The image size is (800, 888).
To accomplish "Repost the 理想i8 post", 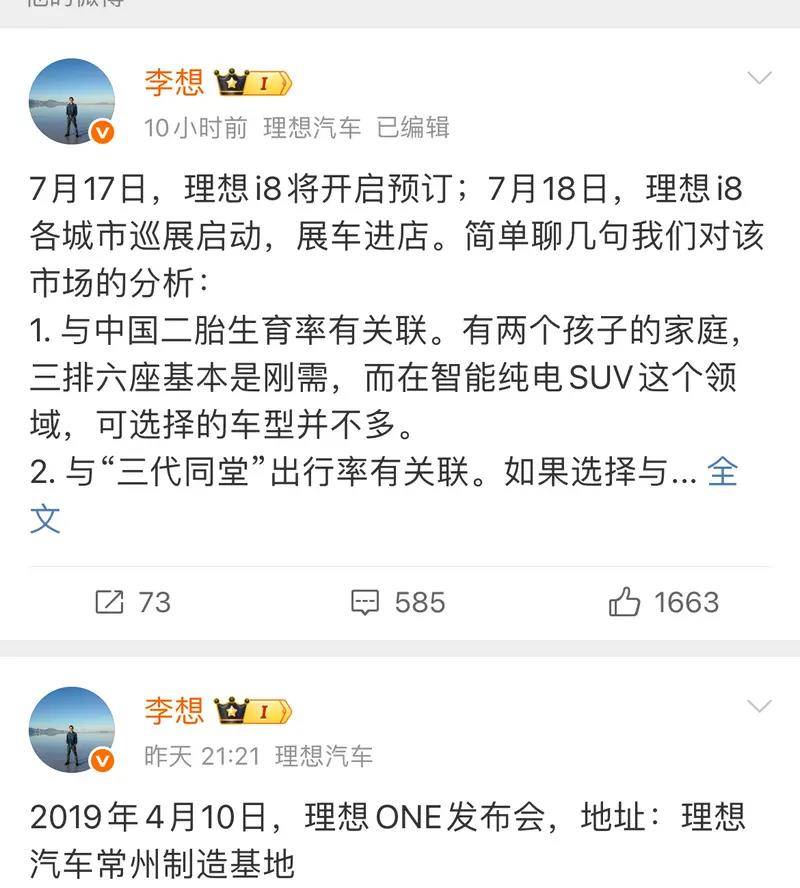I will (133, 602).
